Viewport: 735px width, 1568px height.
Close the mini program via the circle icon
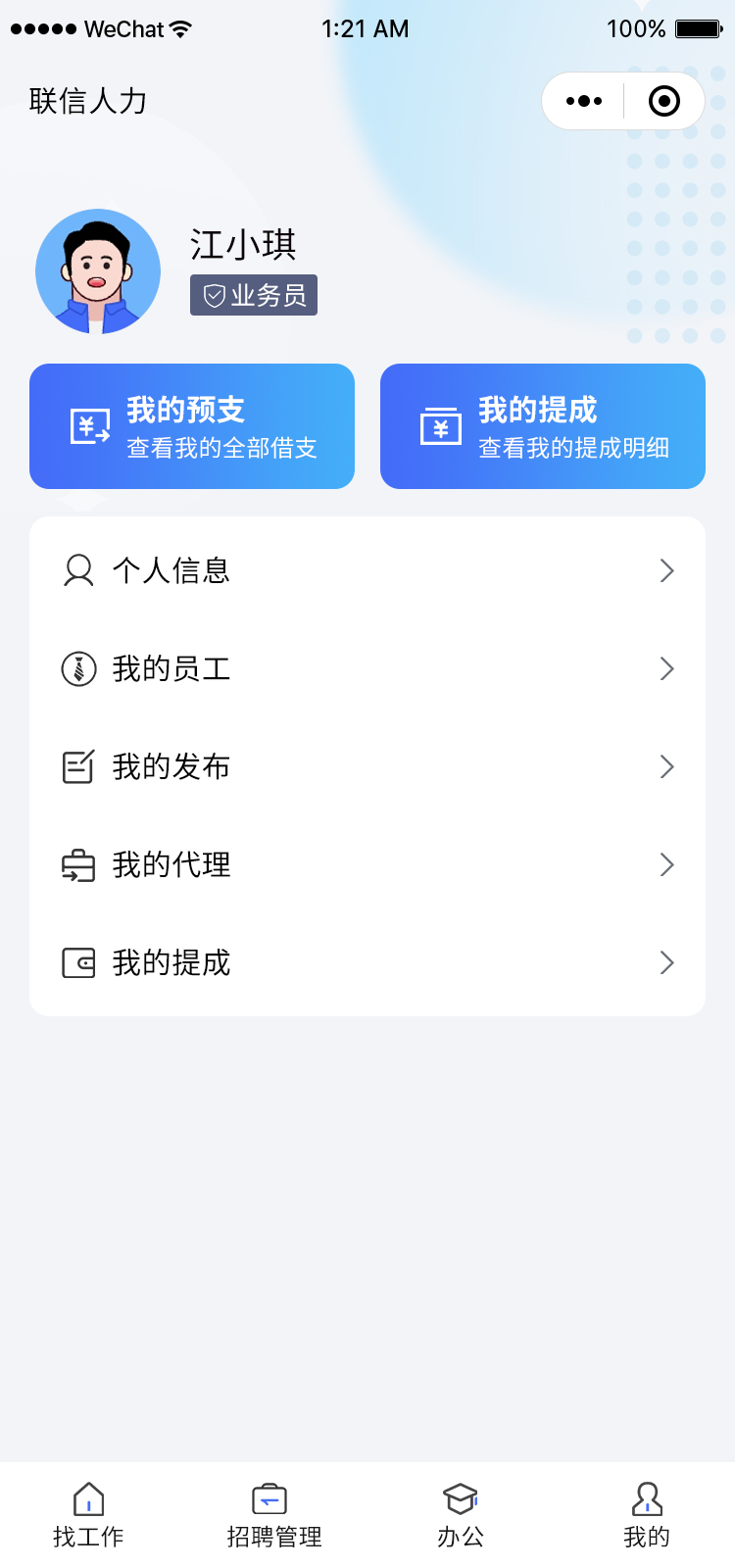click(x=664, y=101)
